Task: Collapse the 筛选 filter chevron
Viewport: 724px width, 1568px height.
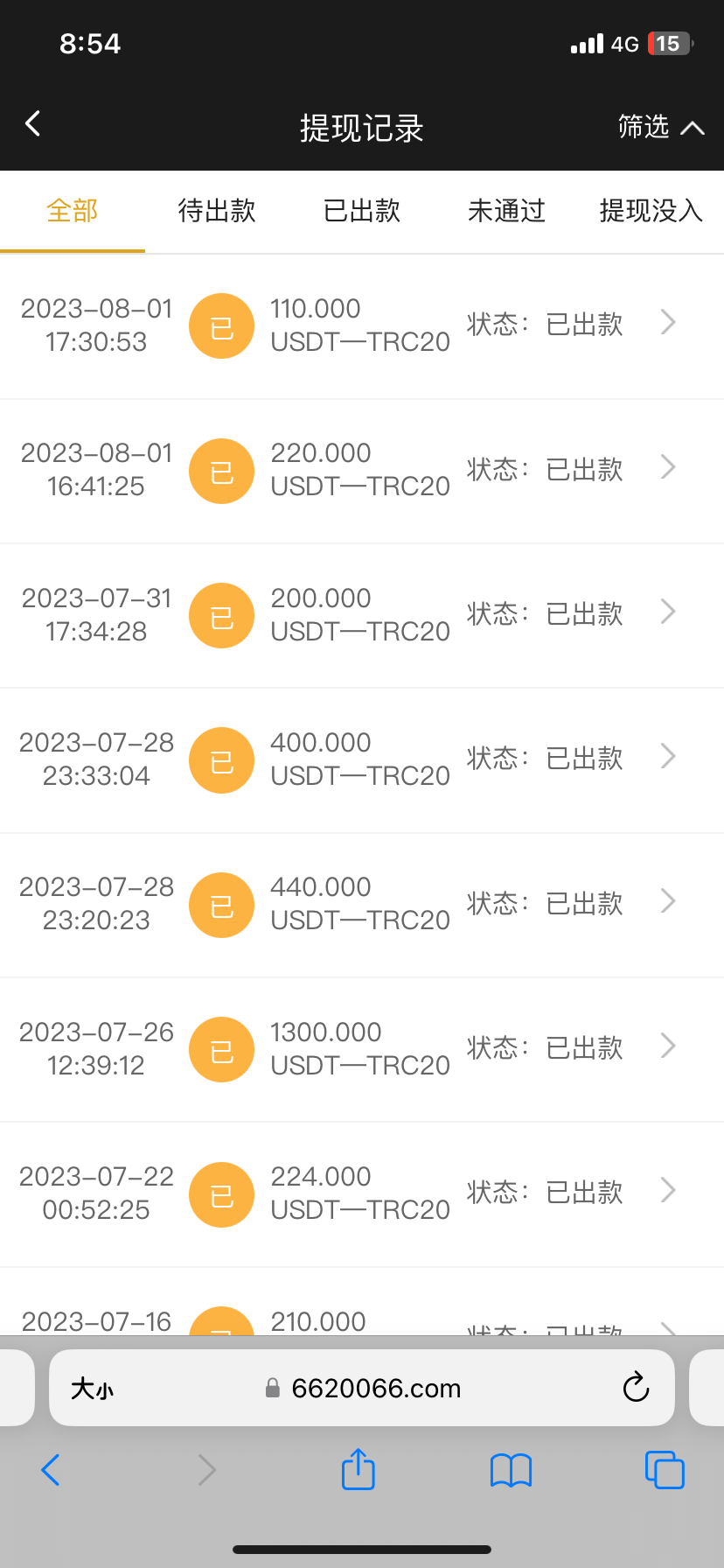Action: [692, 127]
